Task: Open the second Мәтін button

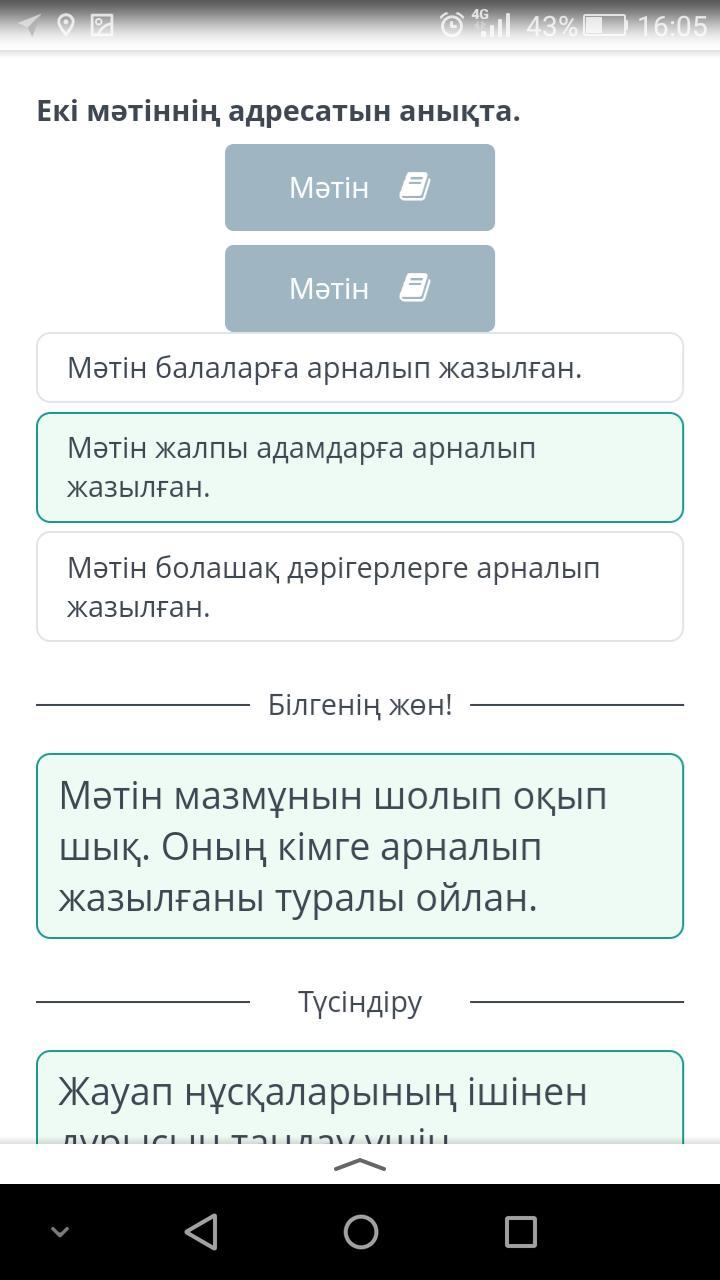Action: tap(360, 288)
